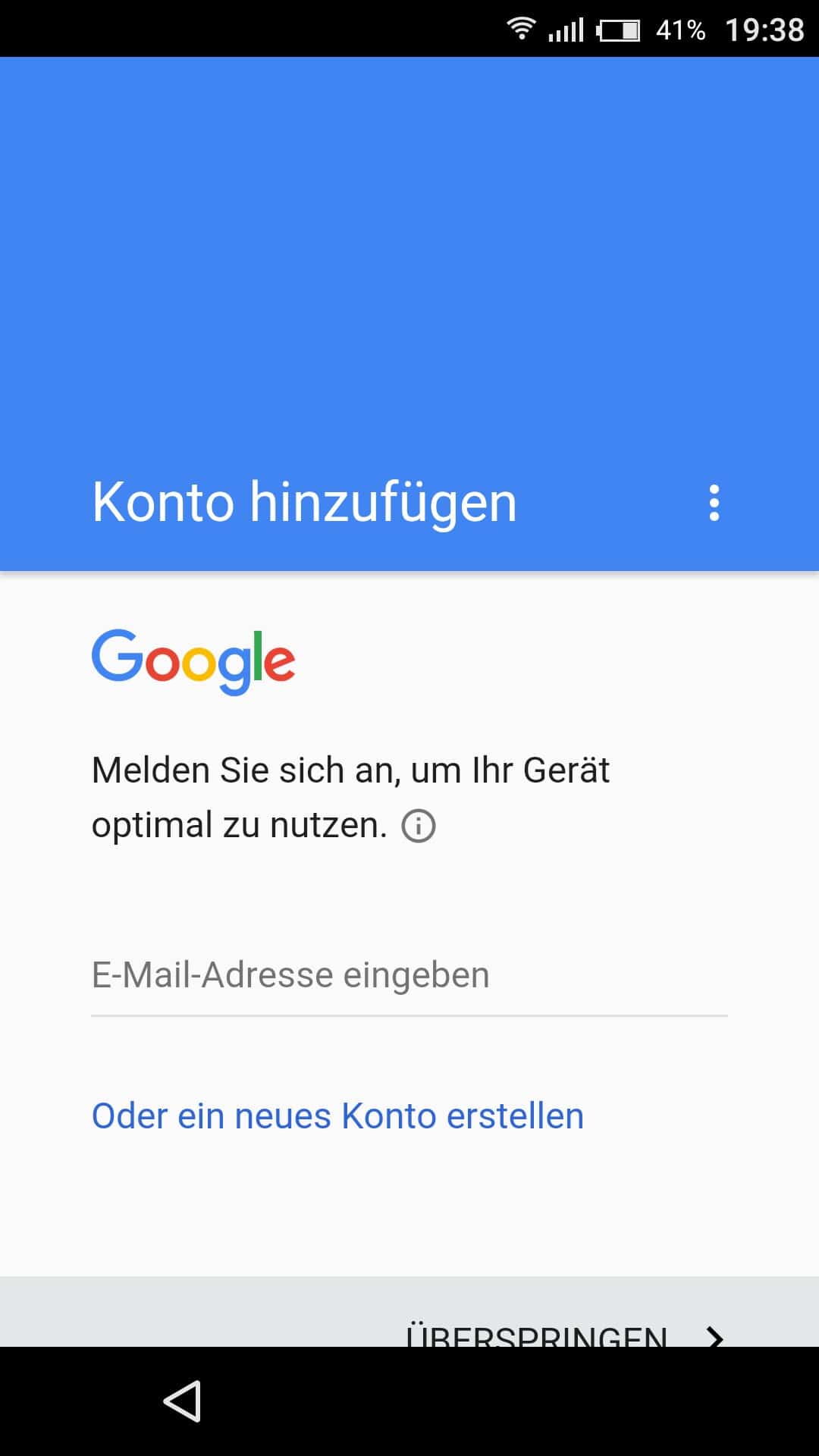Tap the info icon after 'optimal zu nutzen'

419,826
